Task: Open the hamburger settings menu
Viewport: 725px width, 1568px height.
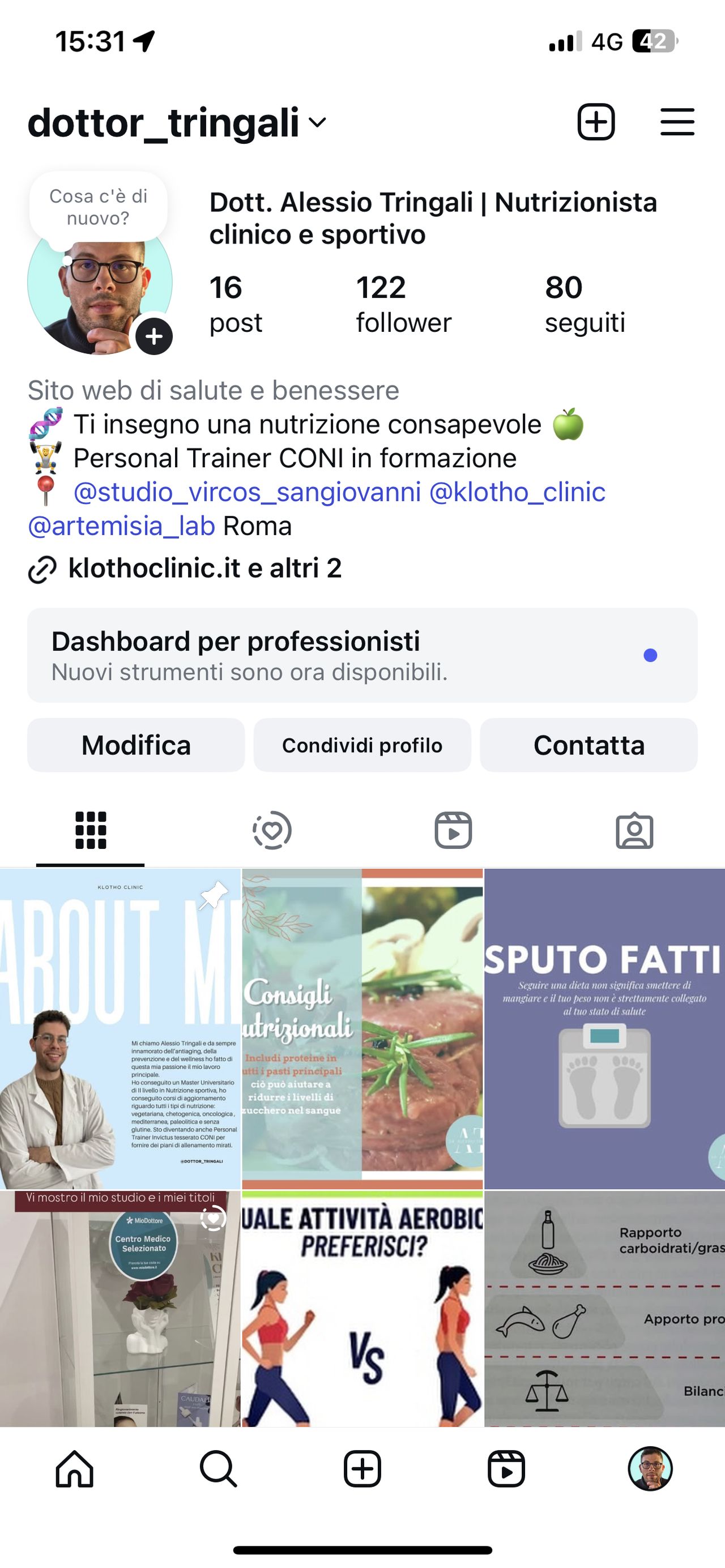Action: (677, 122)
